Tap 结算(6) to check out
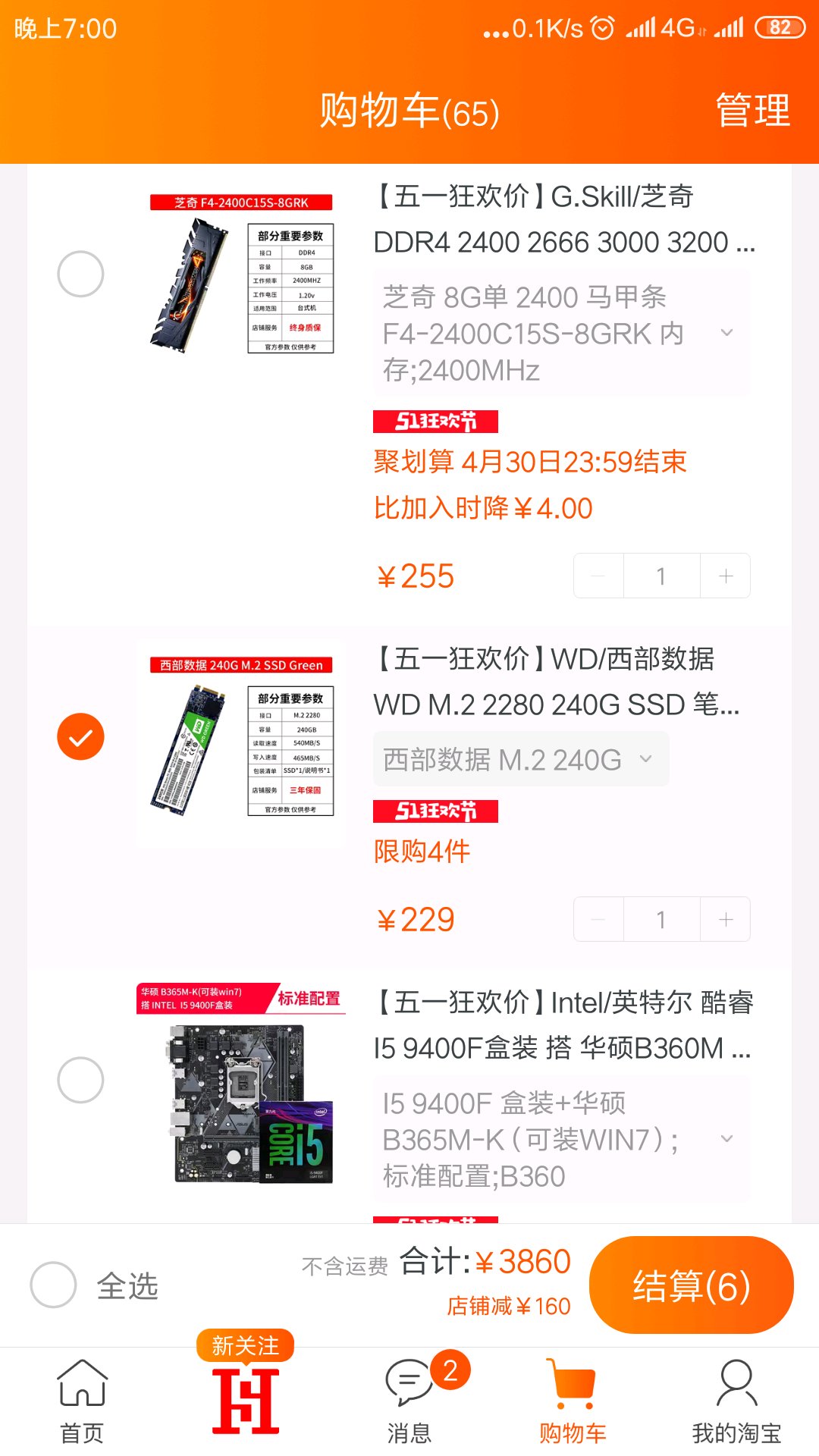The width and height of the screenshot is (819, 1456). click(691, 1285)
